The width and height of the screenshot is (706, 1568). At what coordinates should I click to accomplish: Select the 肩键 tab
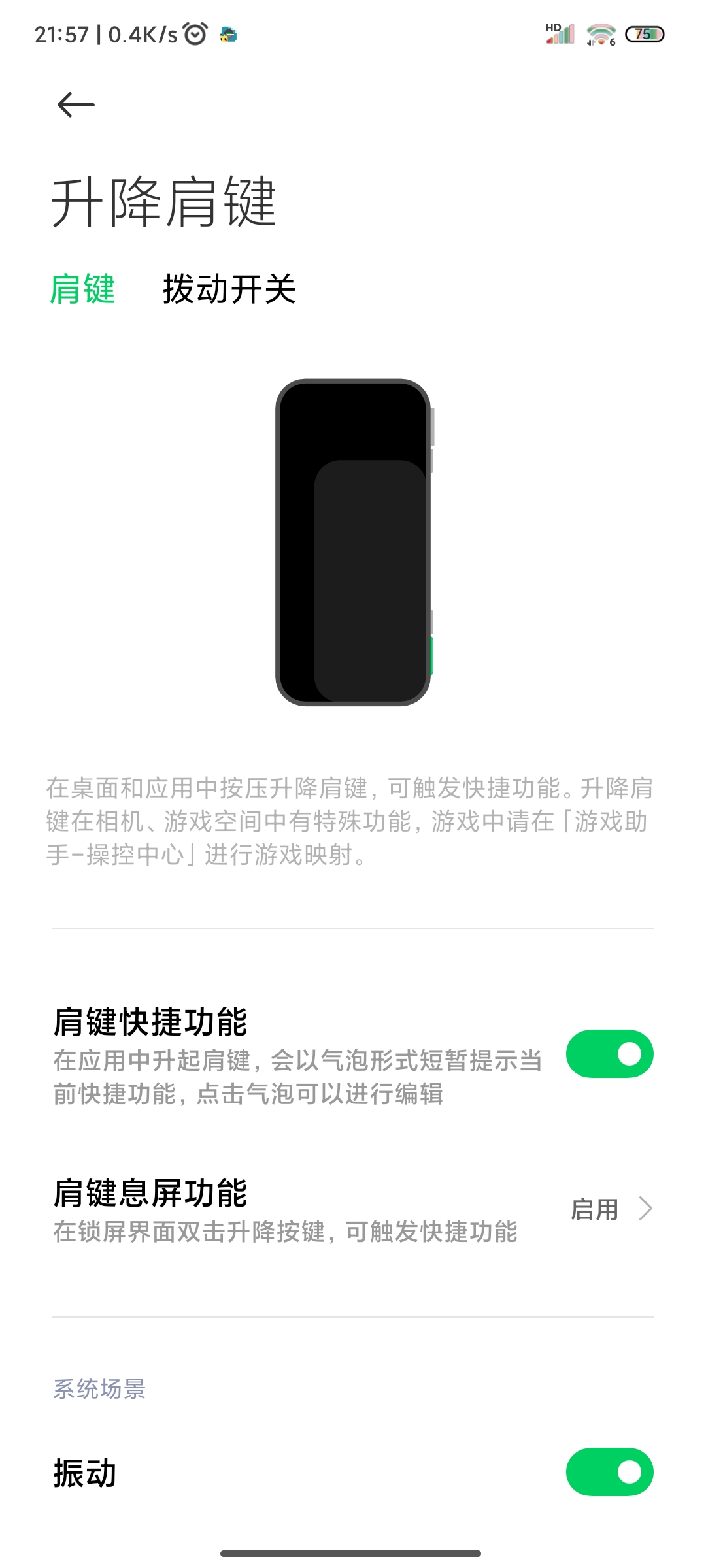82,289
